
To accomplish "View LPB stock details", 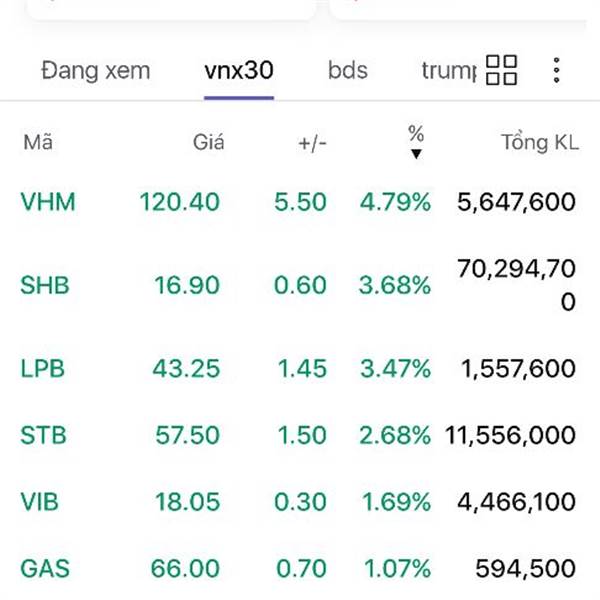I will tap(42, 368).
